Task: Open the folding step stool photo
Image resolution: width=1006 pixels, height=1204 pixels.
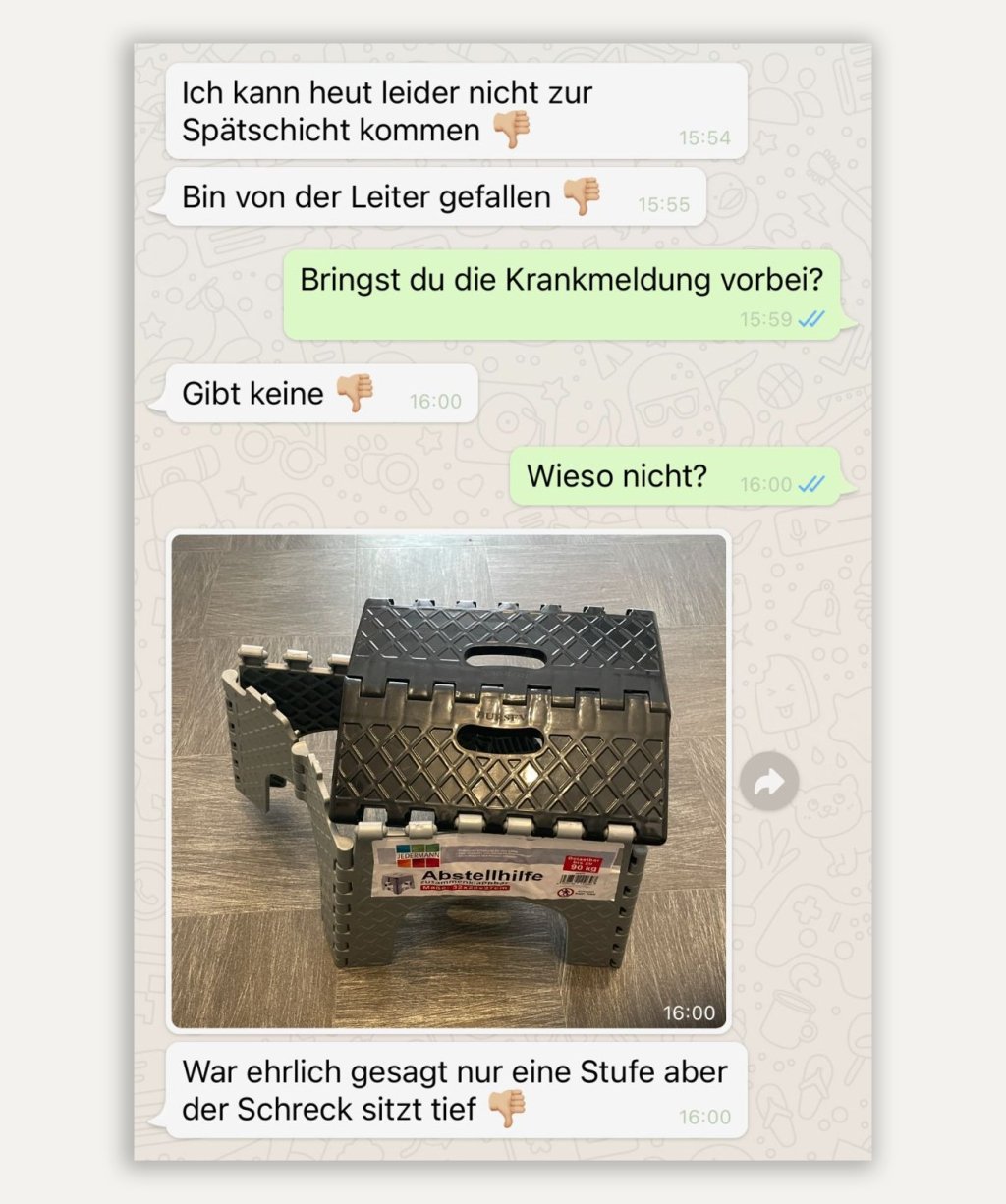Action: 449,781
